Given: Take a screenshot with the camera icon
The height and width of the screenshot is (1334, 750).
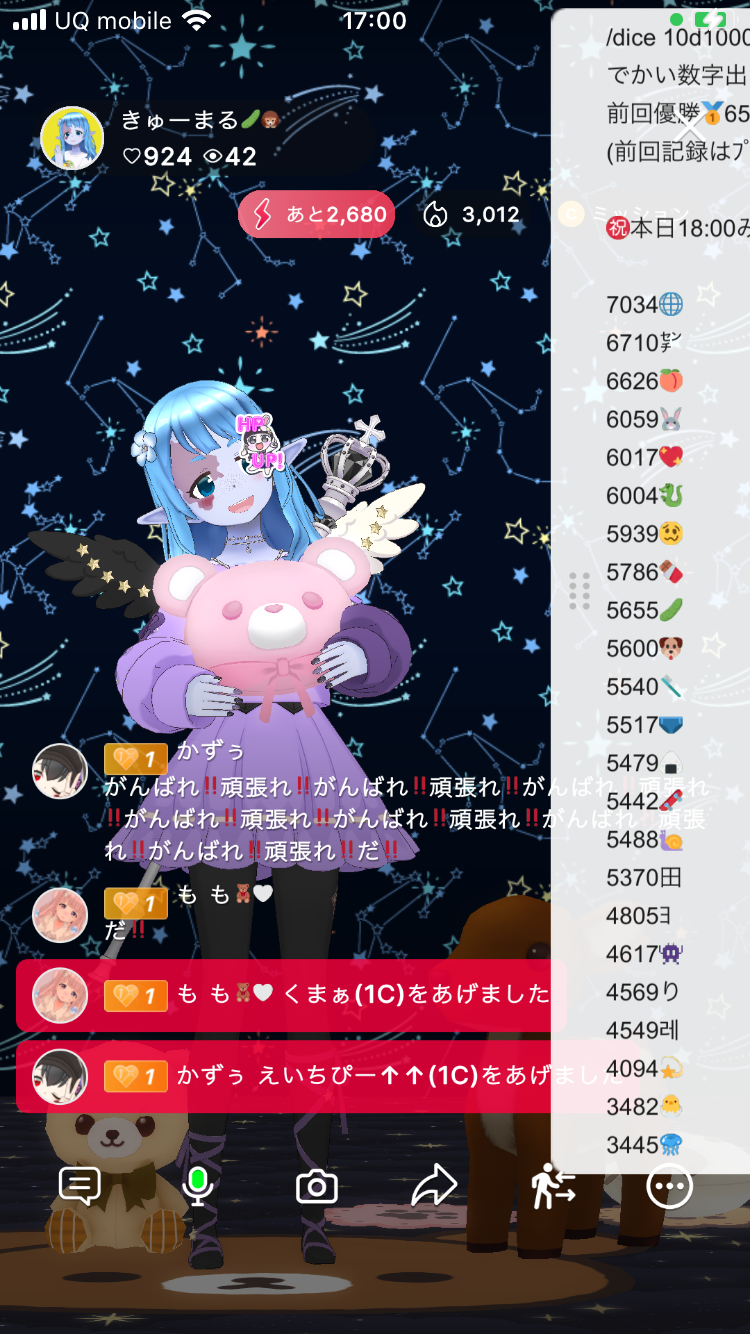Looking at the screenshot, I should click(316, 1187).
